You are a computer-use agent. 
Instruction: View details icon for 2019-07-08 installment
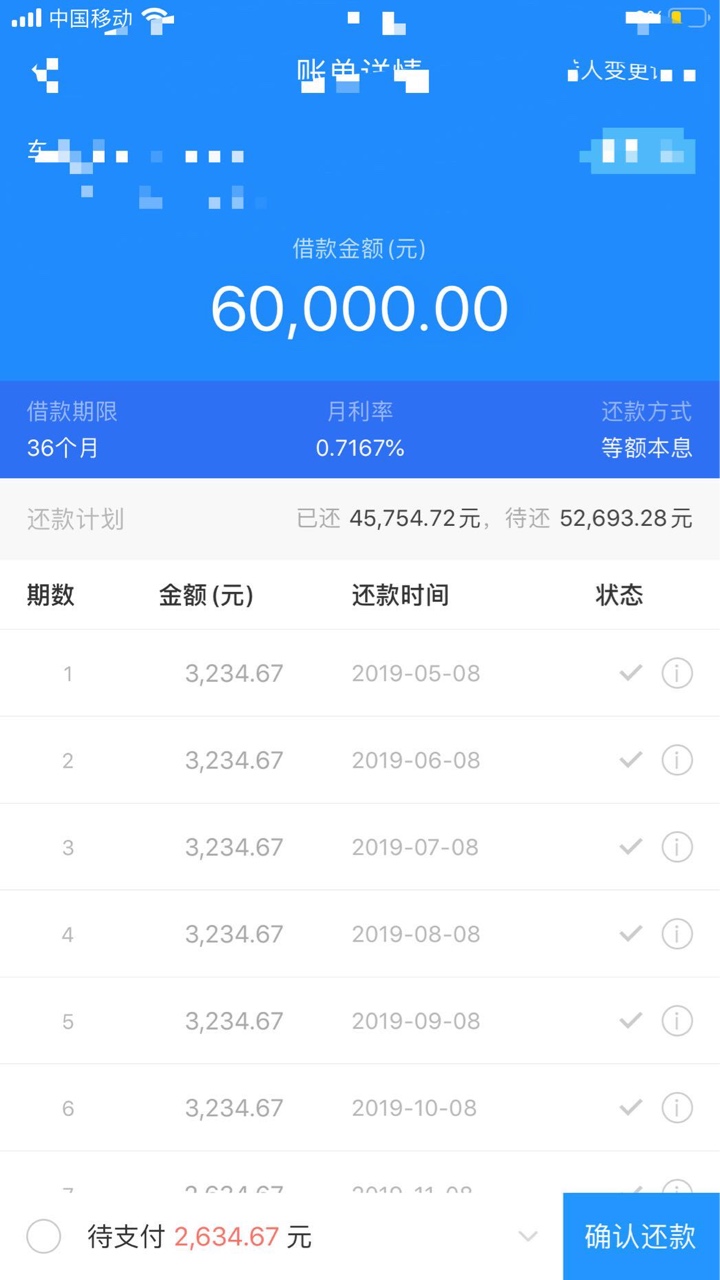[x=677, y=847]
